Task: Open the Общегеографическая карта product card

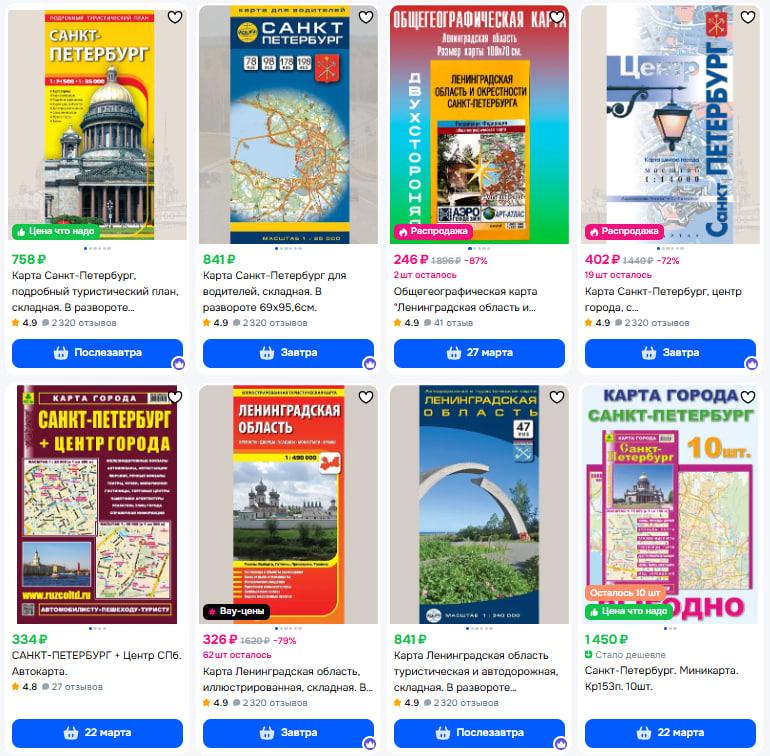Action: [479, 125]
